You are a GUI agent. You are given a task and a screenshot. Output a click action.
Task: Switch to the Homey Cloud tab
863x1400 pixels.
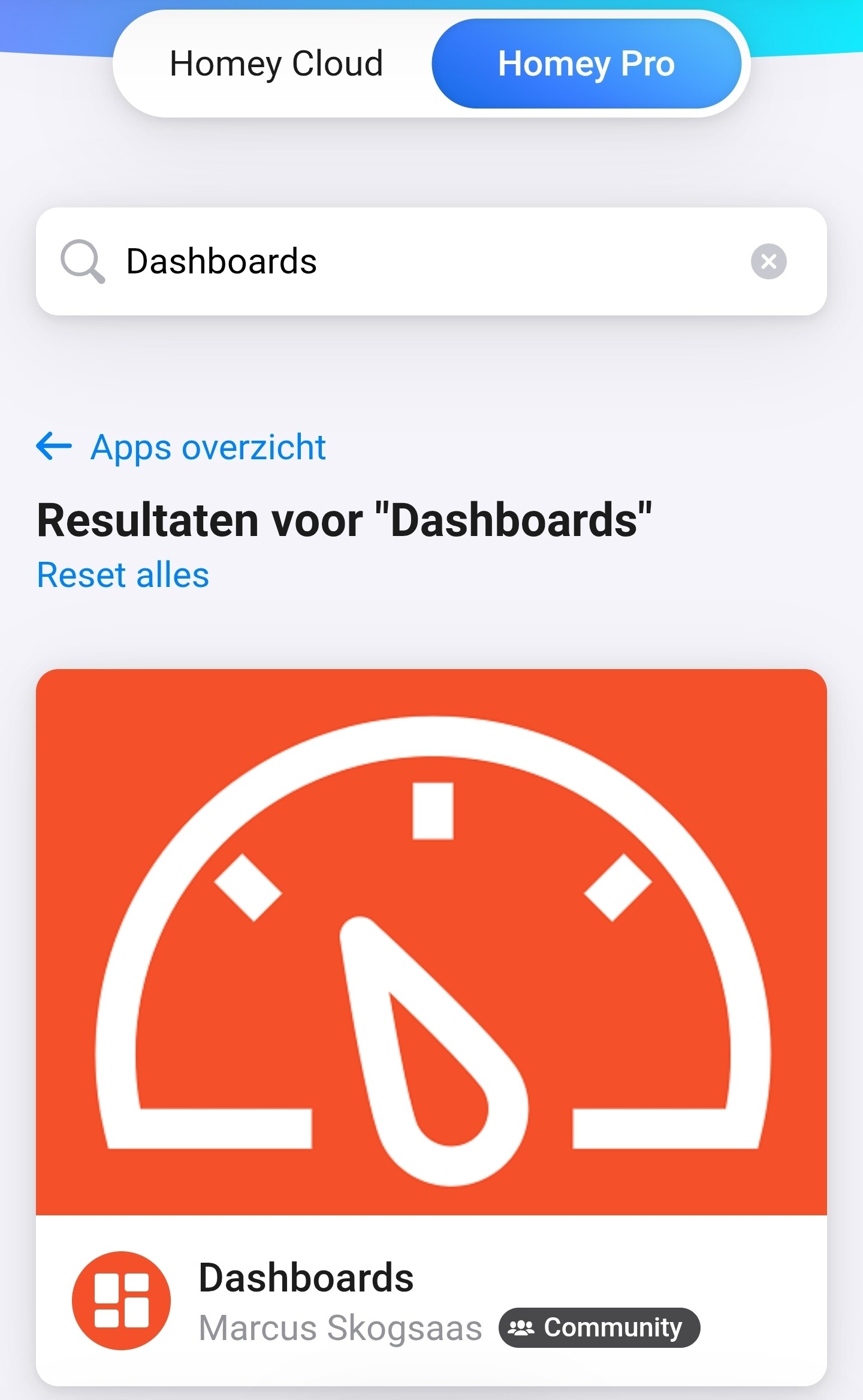coord(276,64)
